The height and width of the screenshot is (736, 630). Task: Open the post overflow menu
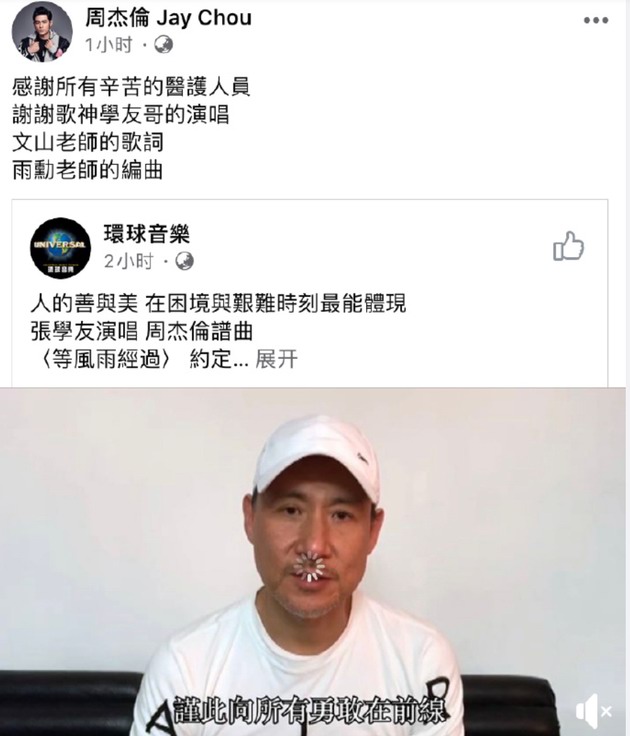[x=595, y=20]
